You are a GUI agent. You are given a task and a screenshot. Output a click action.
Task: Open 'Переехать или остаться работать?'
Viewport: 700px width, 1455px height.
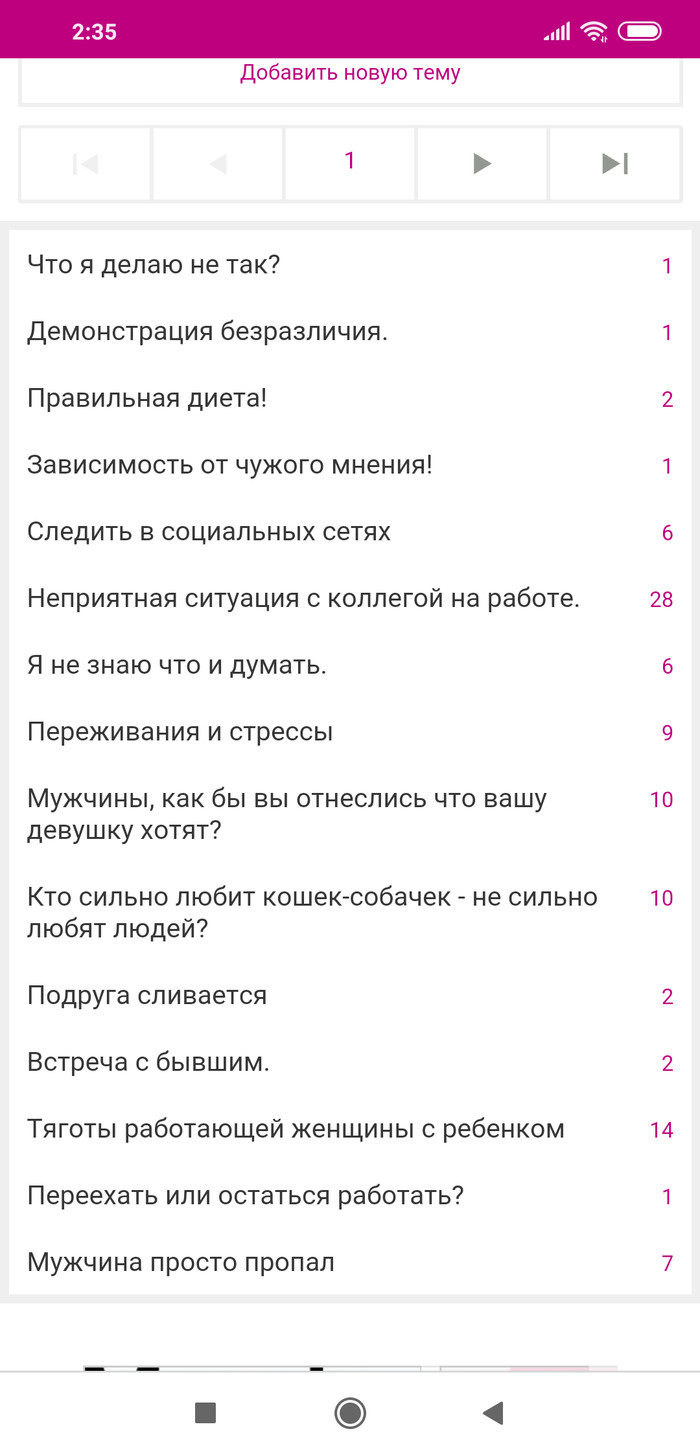click(245, 1195)
